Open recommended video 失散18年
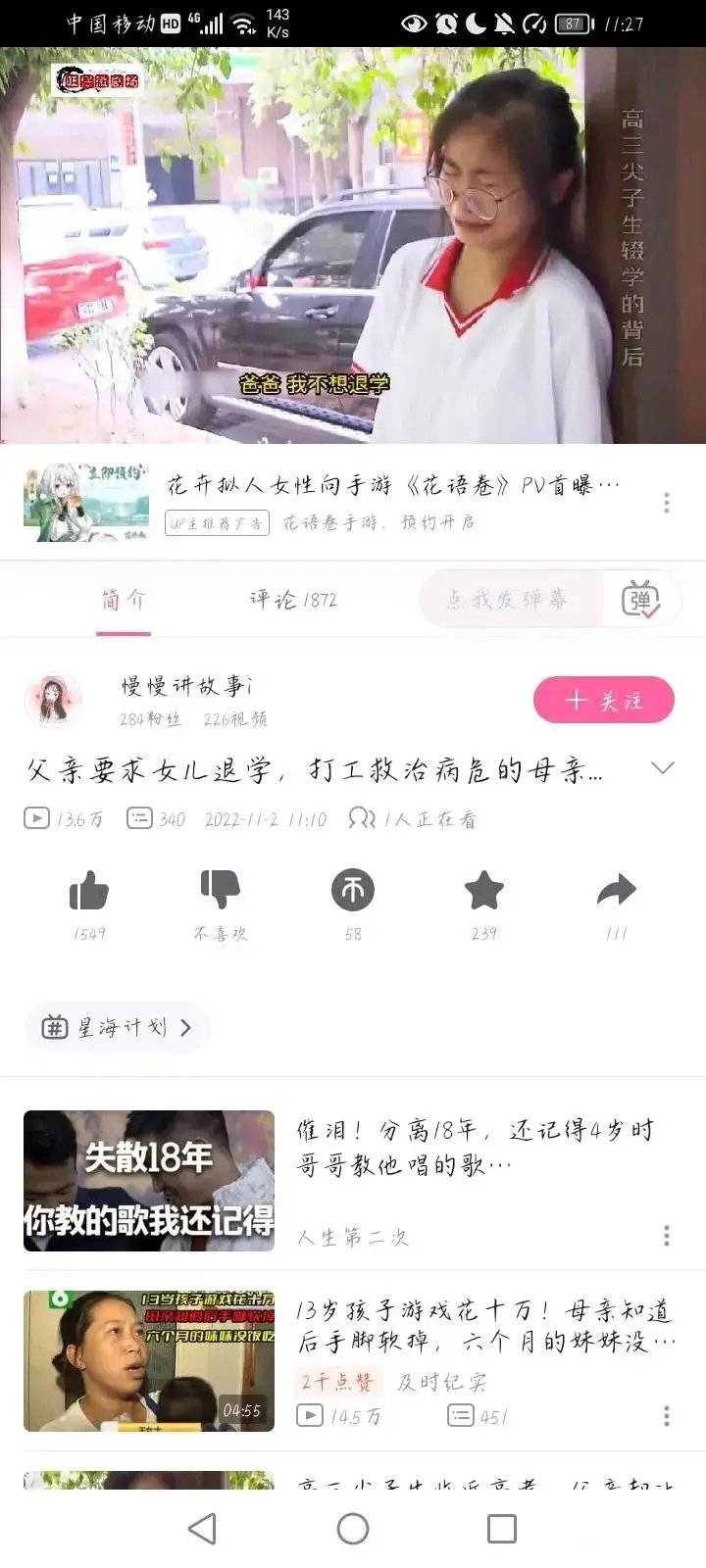The height and width of the screenshot is (1568, 706). point(149,1181)
